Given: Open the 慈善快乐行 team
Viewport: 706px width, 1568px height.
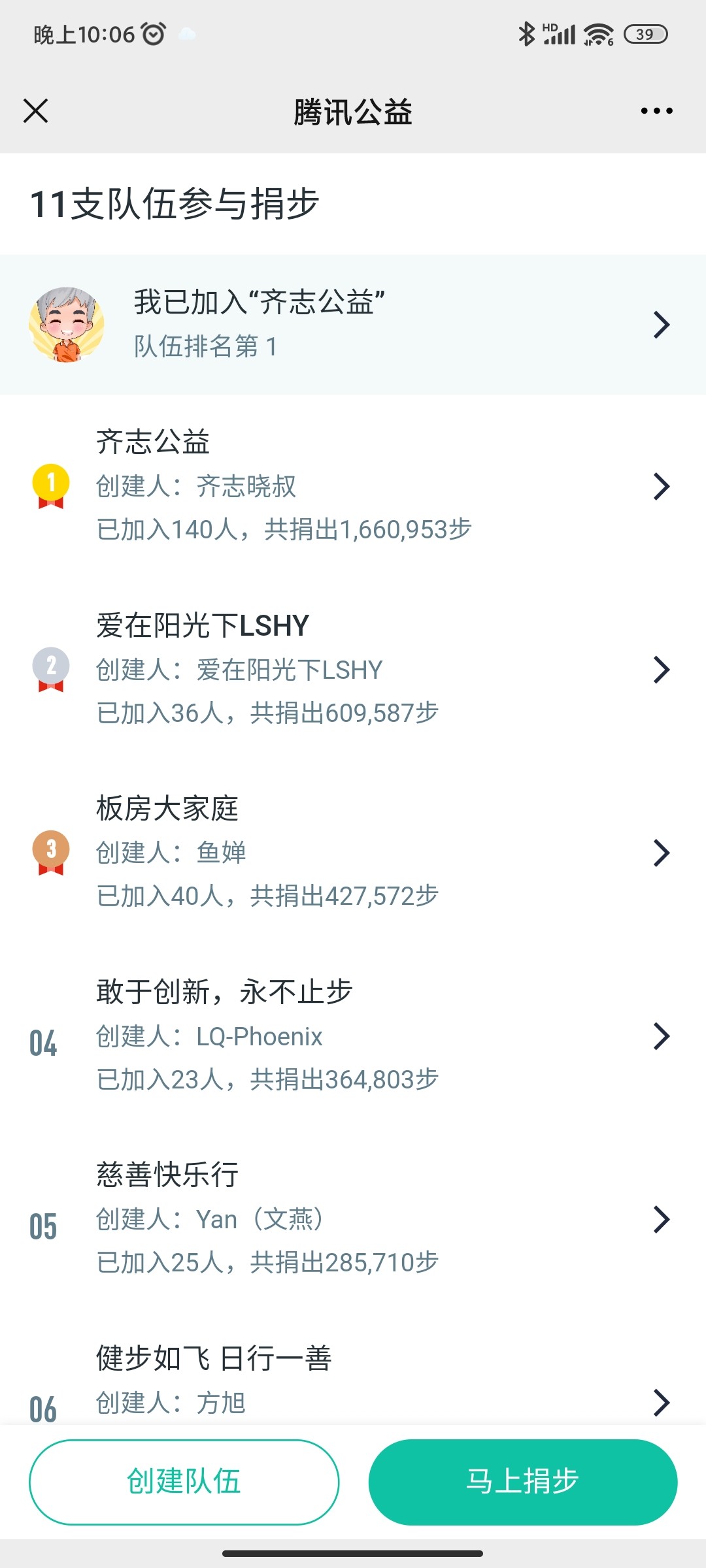Looking at the screenshot, I should point(353,1219).
